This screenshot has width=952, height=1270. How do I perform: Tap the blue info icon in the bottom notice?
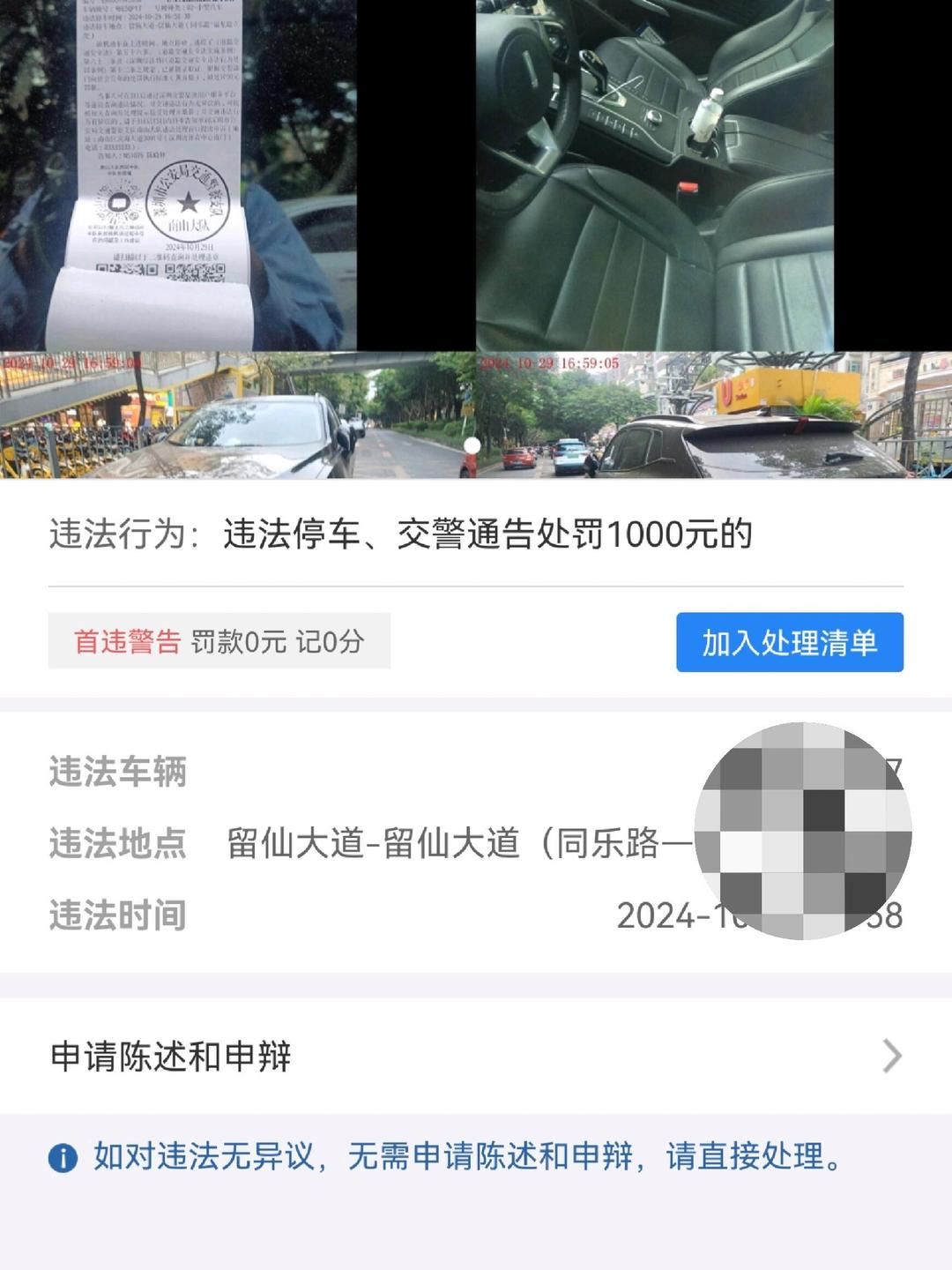click(x=63, y=1156)
